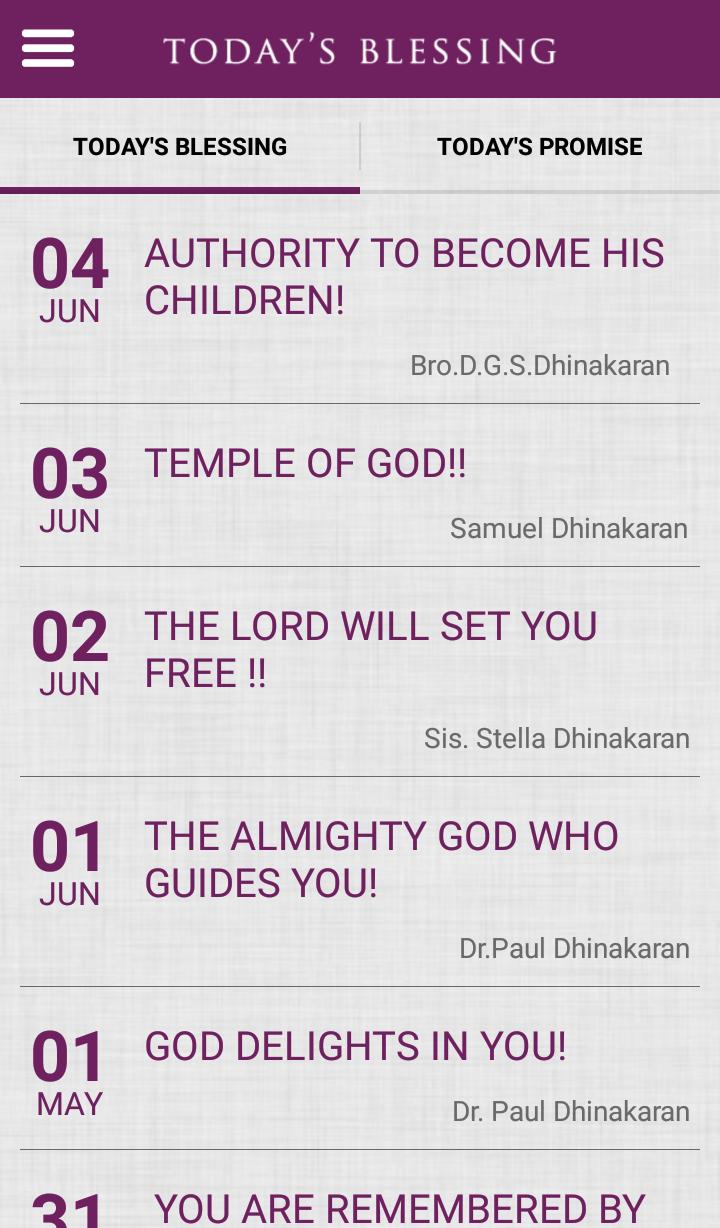Open "The Lord Will Set You Free !!"
This screenshot has height=1228, width=720.
(x=371, y=650)
